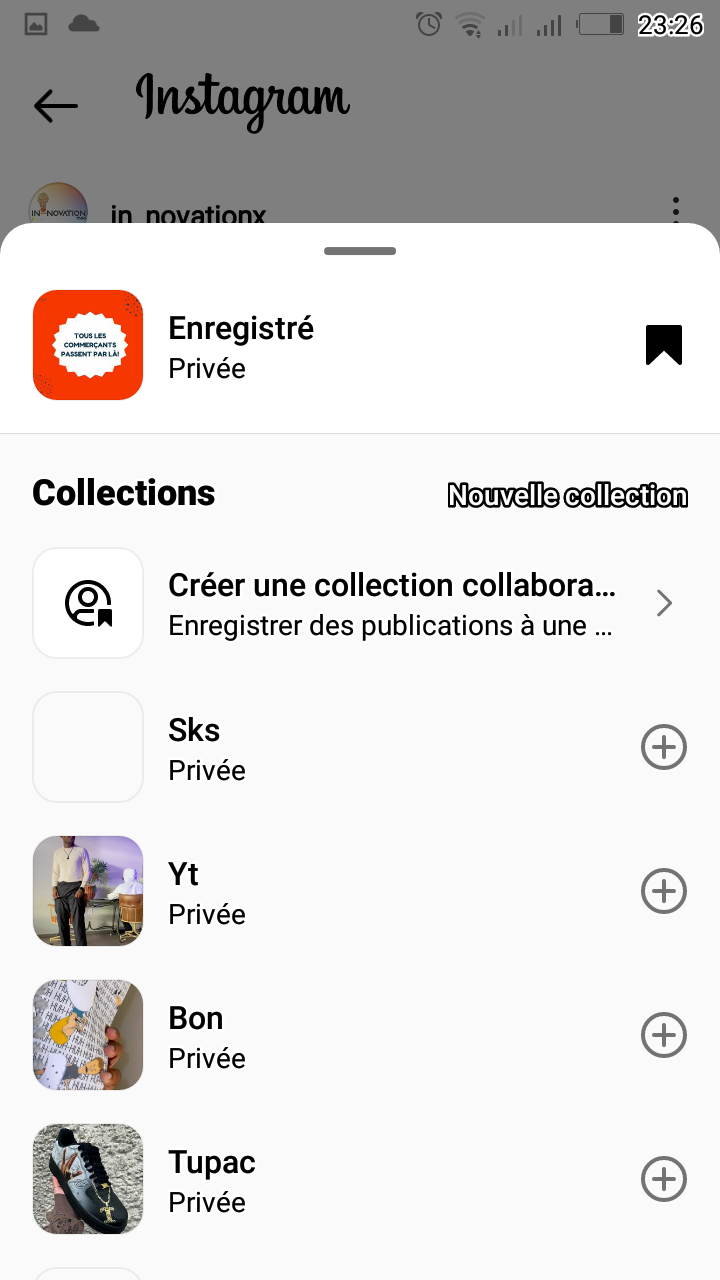Image resolution: width=720 pixels, height=1280 pixels.
Task: Add post to Sks collection
Action: pos(663,747)
